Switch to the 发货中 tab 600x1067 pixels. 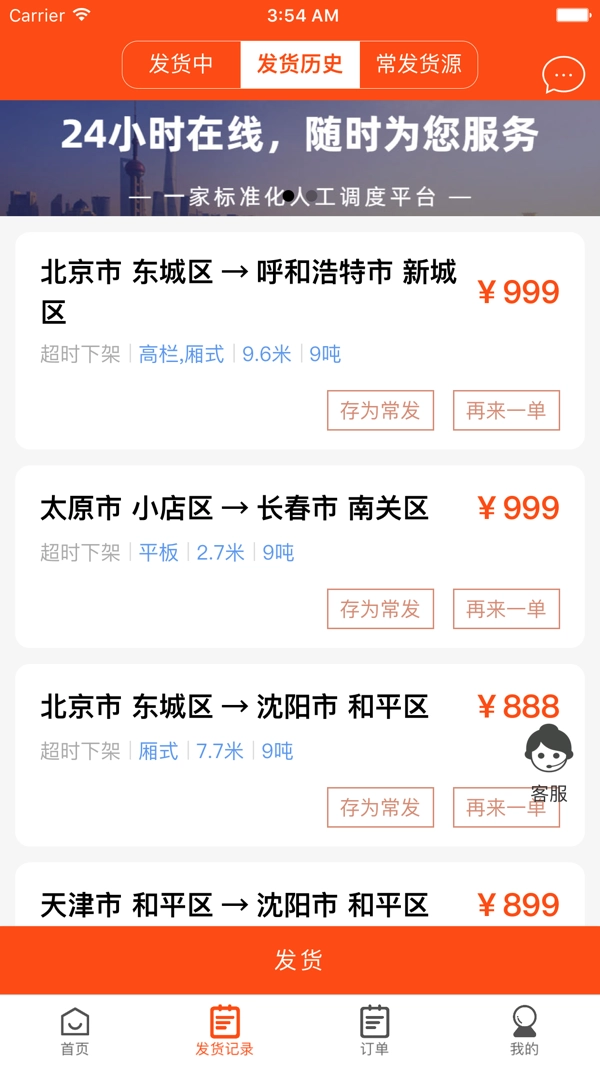[x=181, y=65]
